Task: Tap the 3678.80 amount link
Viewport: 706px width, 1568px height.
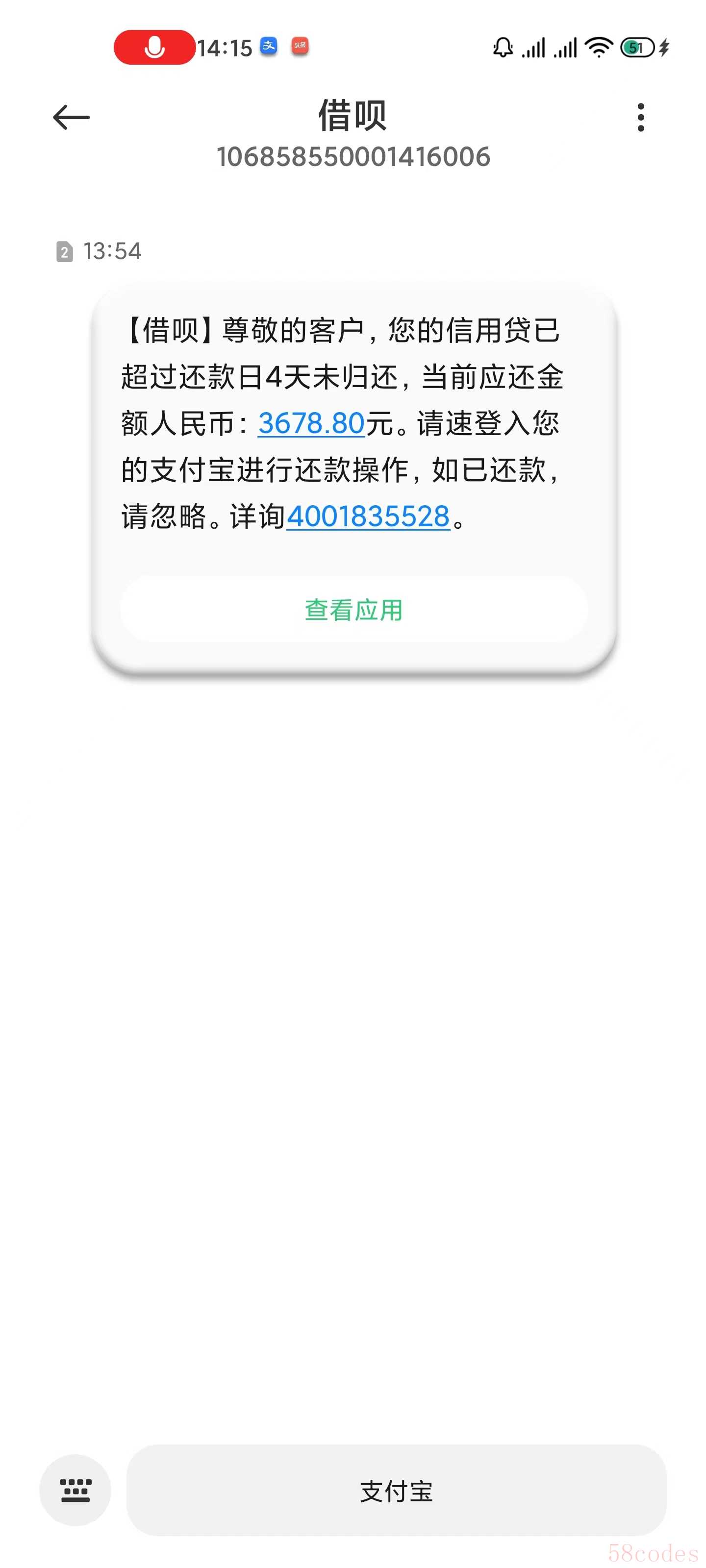Action: [311, 423]
